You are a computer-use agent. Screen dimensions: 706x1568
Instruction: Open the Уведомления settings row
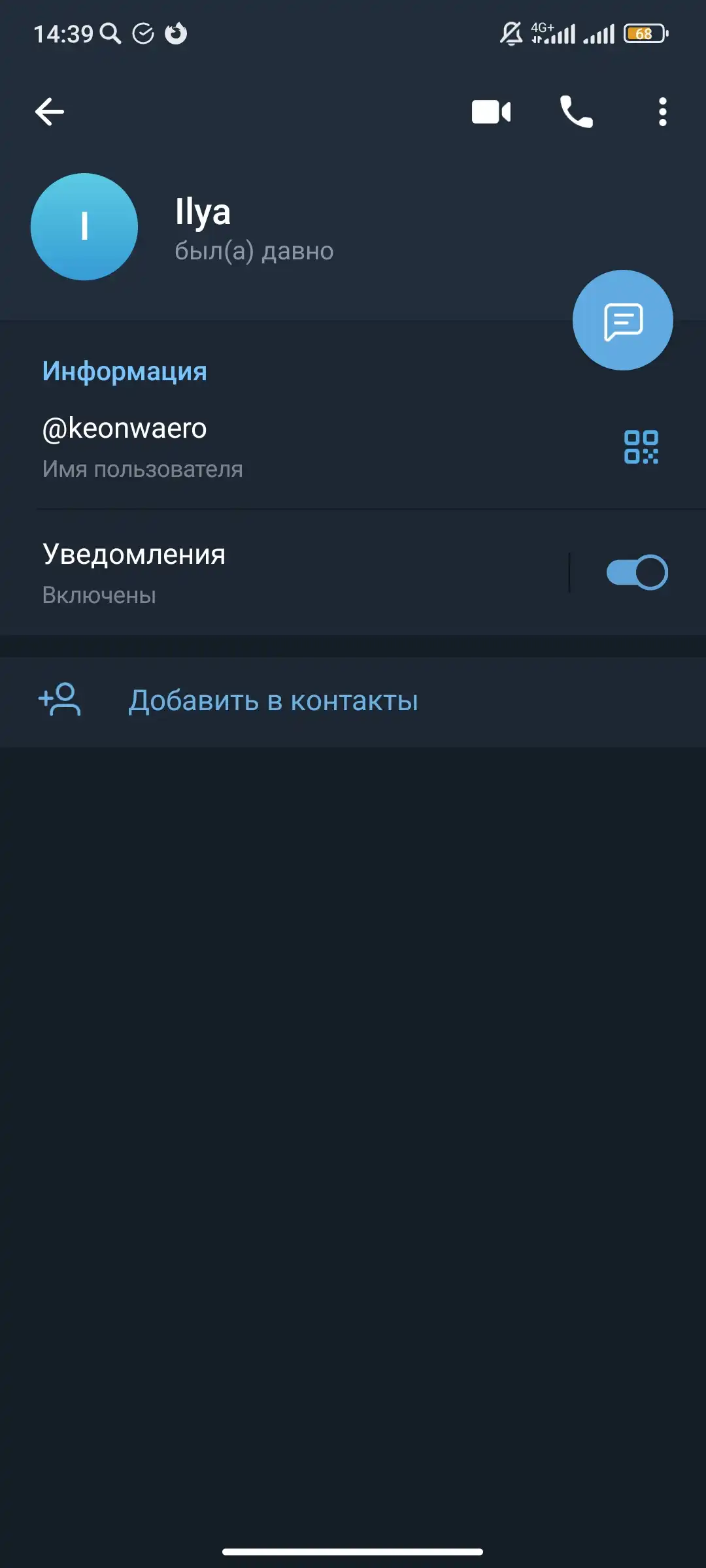pyautogui.click(x=284, y=573)
